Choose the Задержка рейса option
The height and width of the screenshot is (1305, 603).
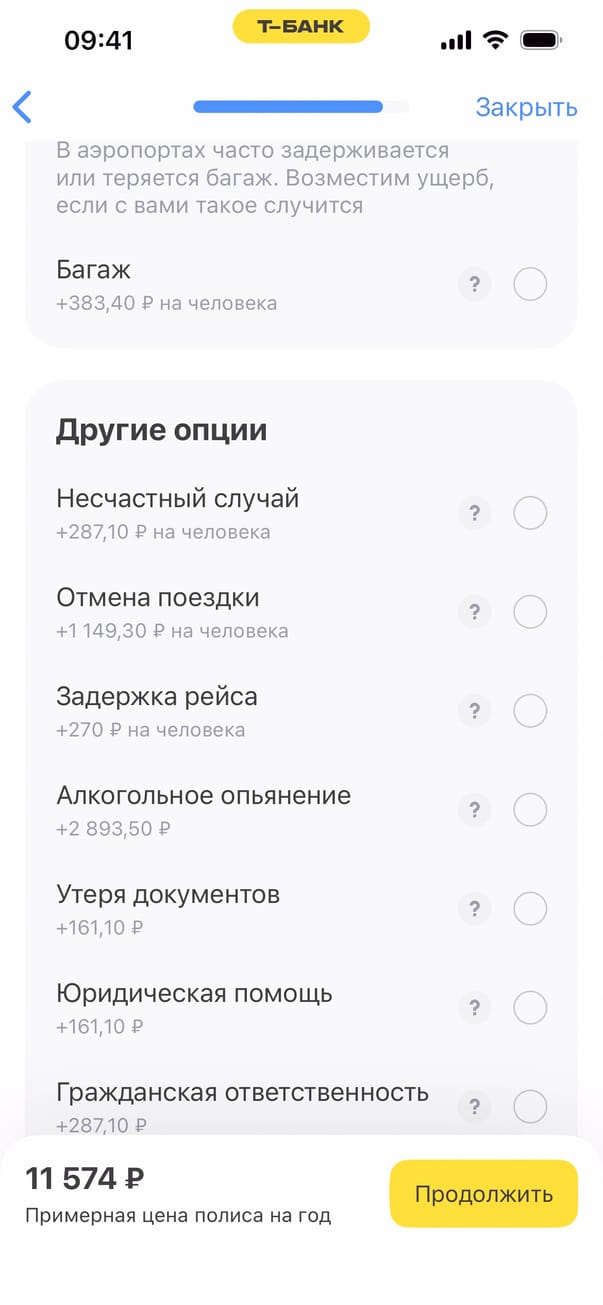[530, 711]
